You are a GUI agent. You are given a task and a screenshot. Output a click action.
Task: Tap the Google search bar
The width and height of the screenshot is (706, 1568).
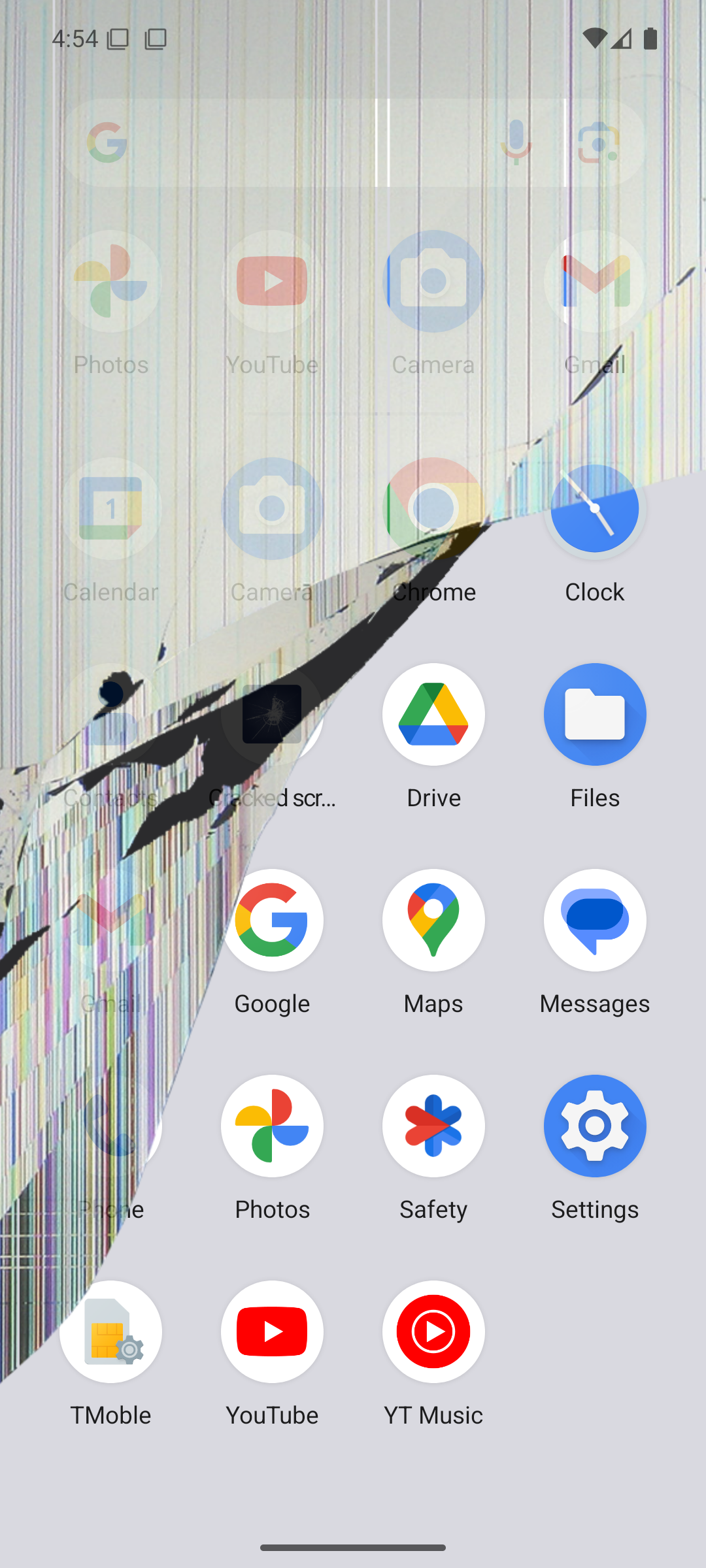point(294,142)
